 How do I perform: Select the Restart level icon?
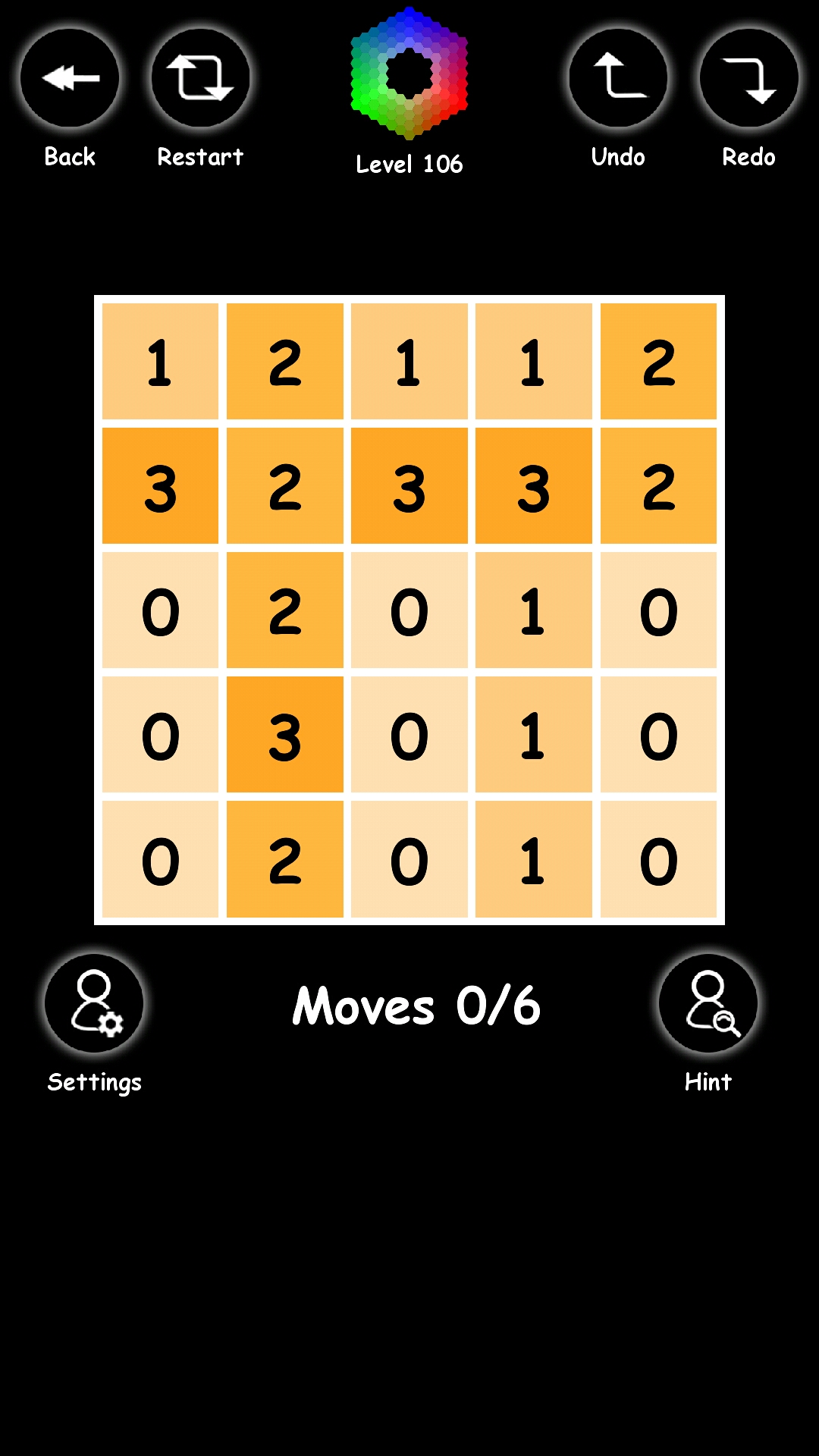tap(199, 77)
